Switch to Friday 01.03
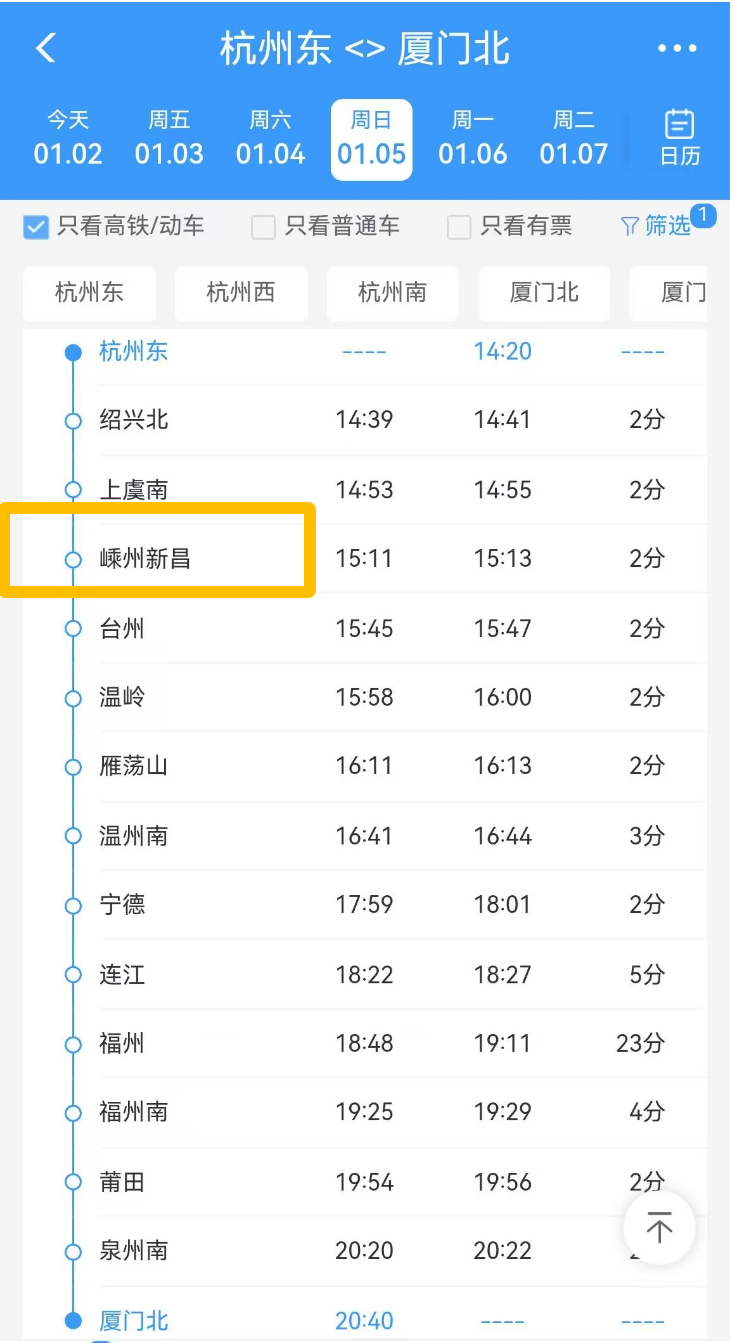The image size is (733, 1343). 169,139
